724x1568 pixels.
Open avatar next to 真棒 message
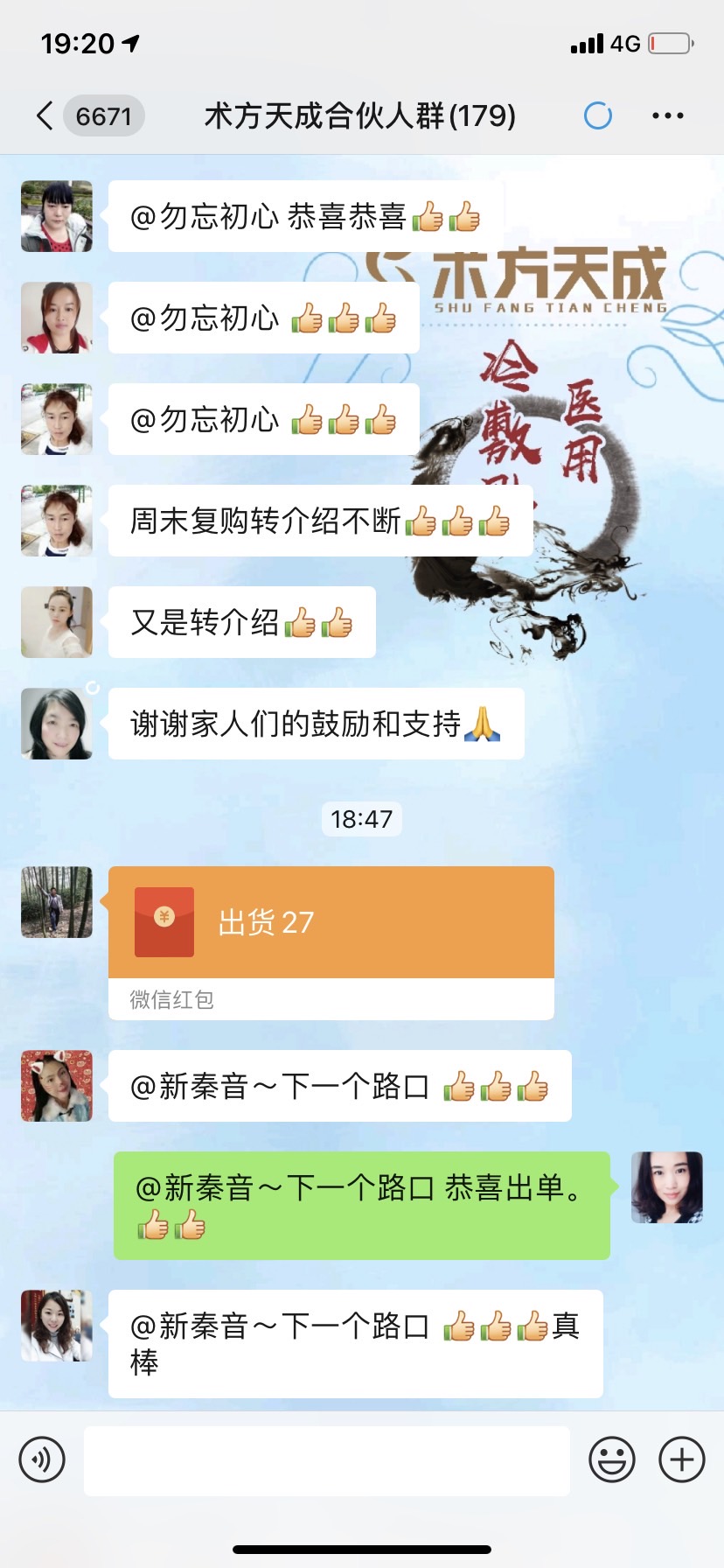click(x=57, y=1326)
